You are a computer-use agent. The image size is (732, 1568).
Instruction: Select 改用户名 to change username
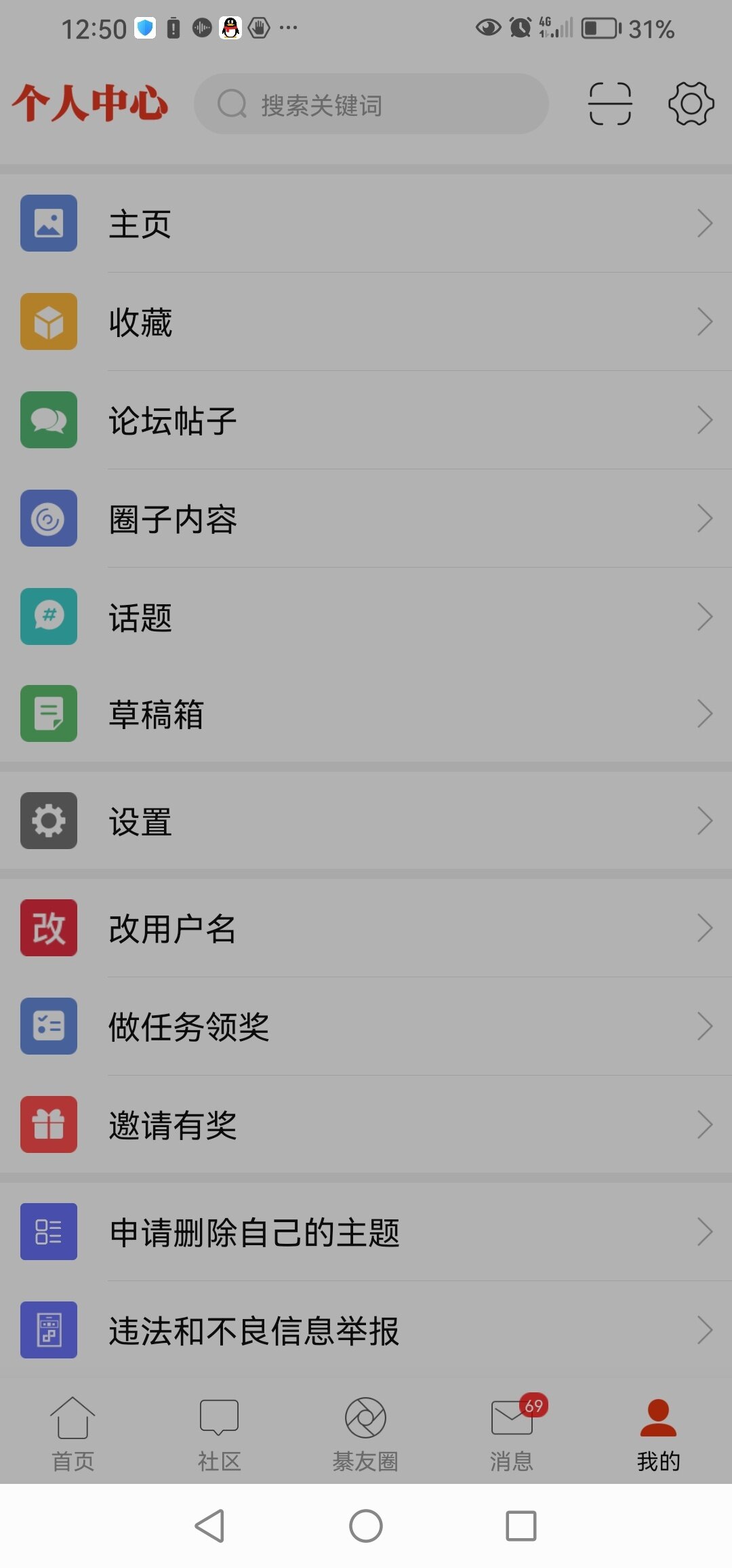[366, 928]
